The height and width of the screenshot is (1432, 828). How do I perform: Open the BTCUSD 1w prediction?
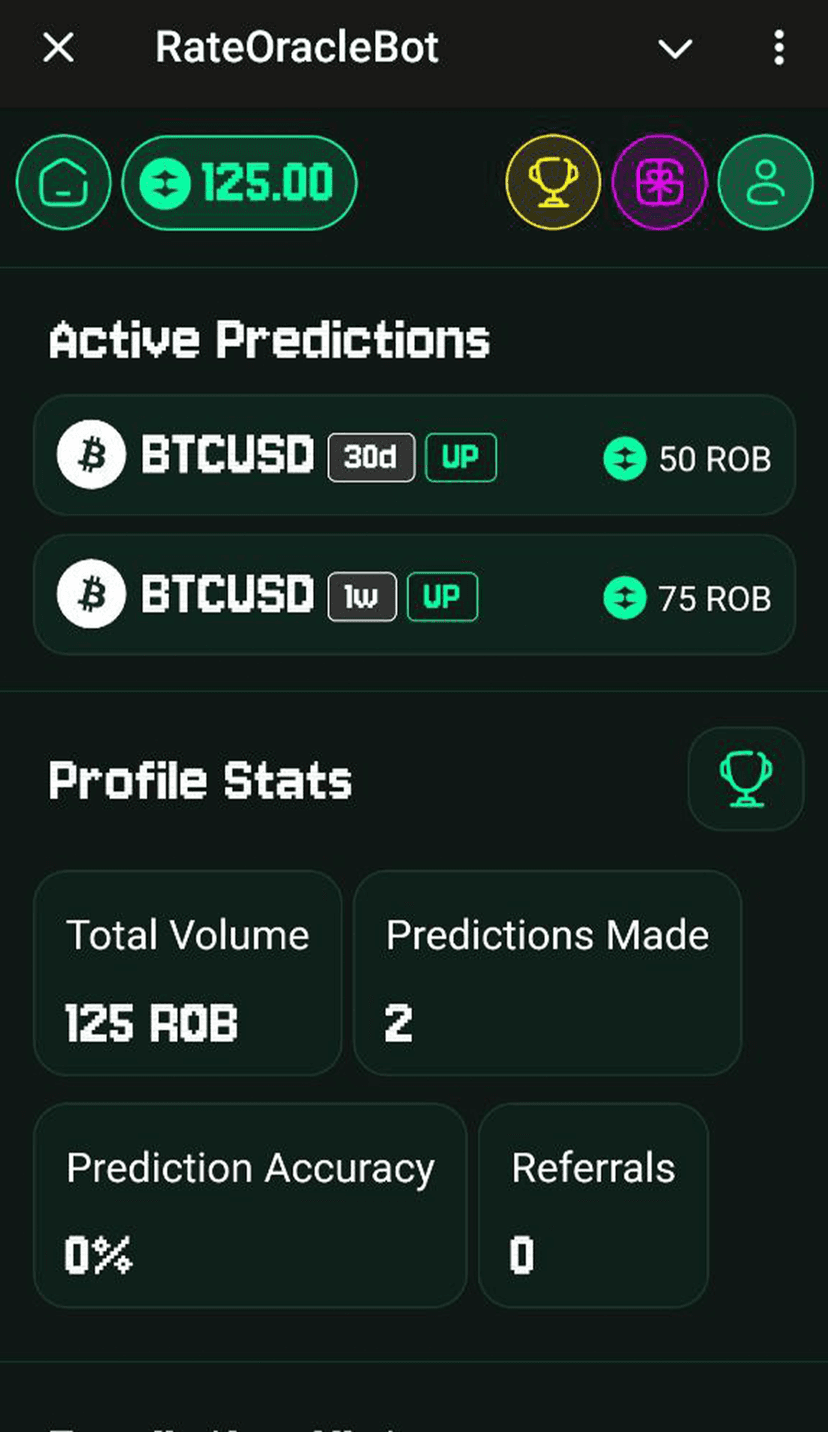click(x=414, y=595)
